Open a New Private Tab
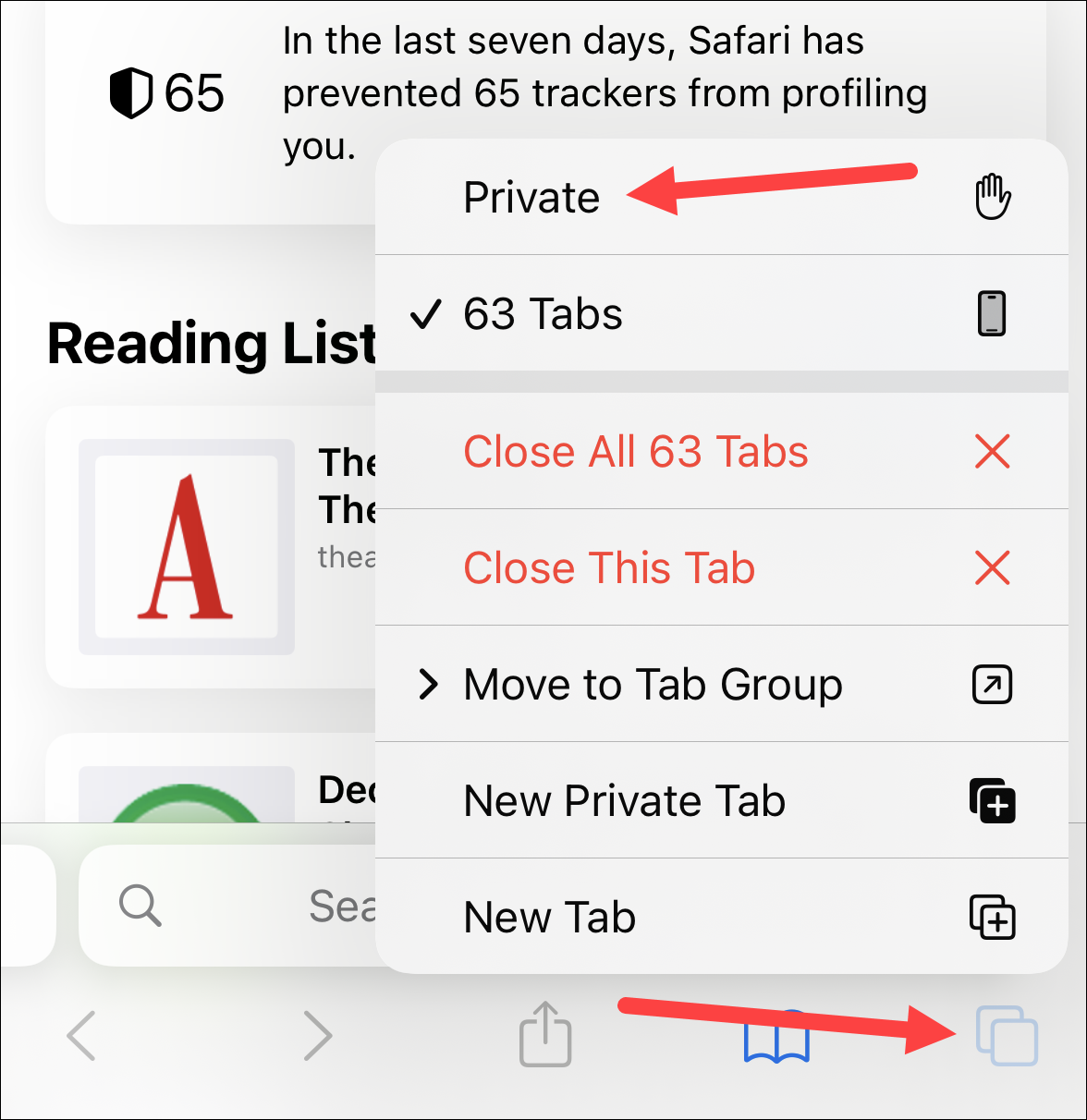 625,801
